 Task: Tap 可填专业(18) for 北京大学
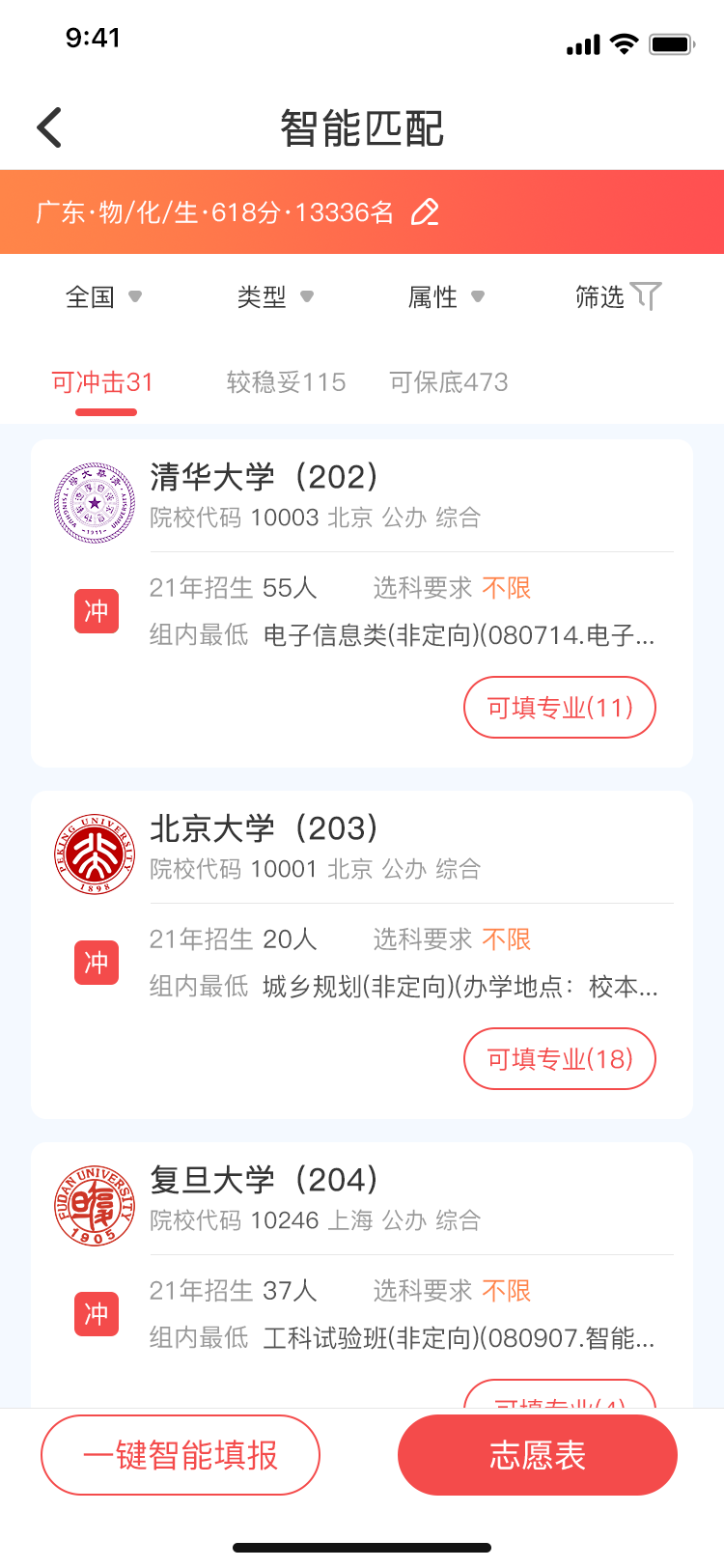[560, 1059]
